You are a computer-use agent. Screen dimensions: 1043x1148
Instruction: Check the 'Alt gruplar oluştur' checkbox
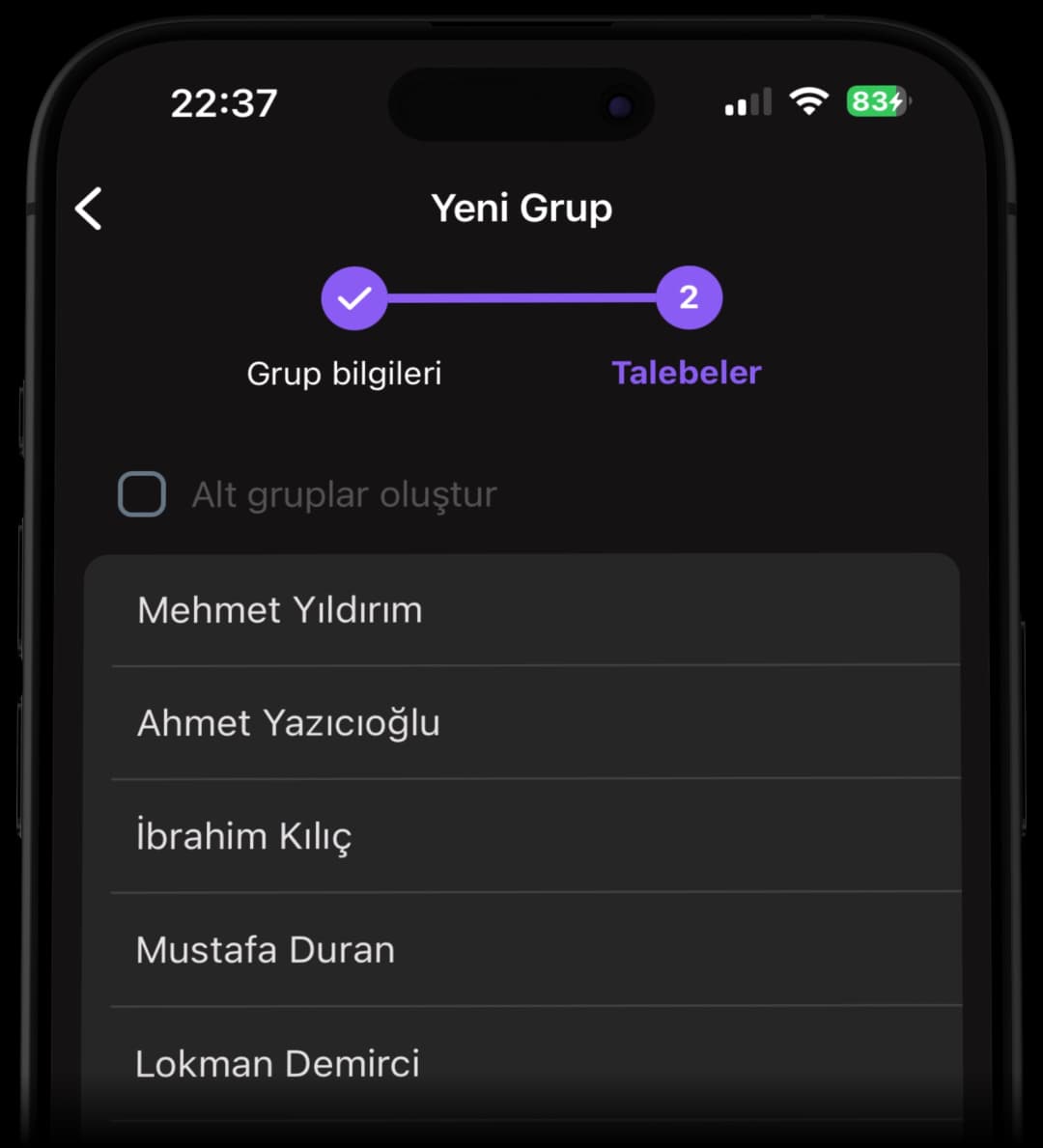[x=142, y=494]
